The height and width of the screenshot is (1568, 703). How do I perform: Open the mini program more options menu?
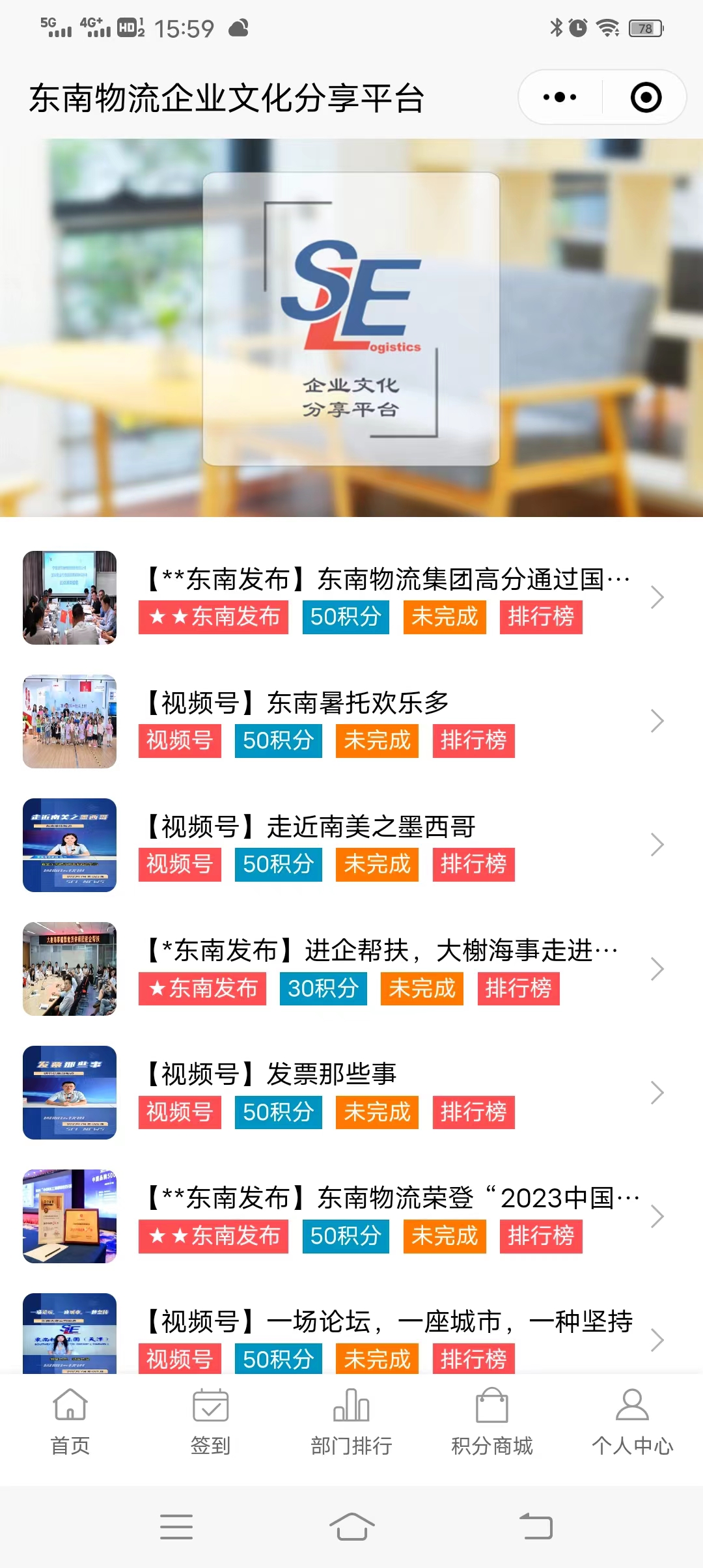click(x=560, y=98)
